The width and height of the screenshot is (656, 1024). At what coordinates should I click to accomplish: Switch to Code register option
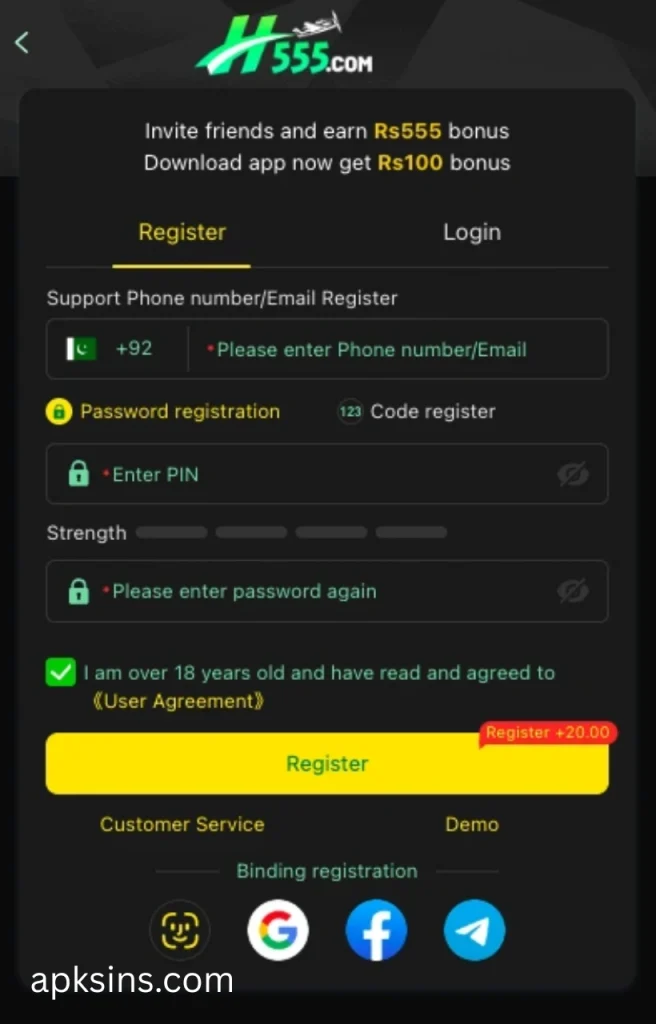coord(418,411)
